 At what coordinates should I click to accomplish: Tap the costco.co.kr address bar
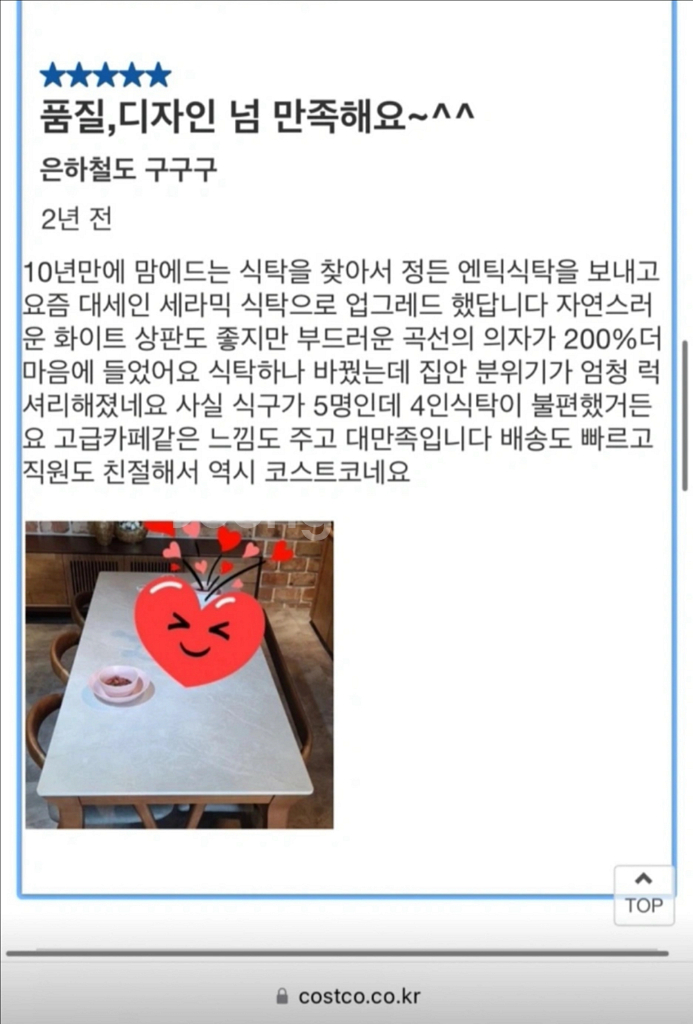347,997
